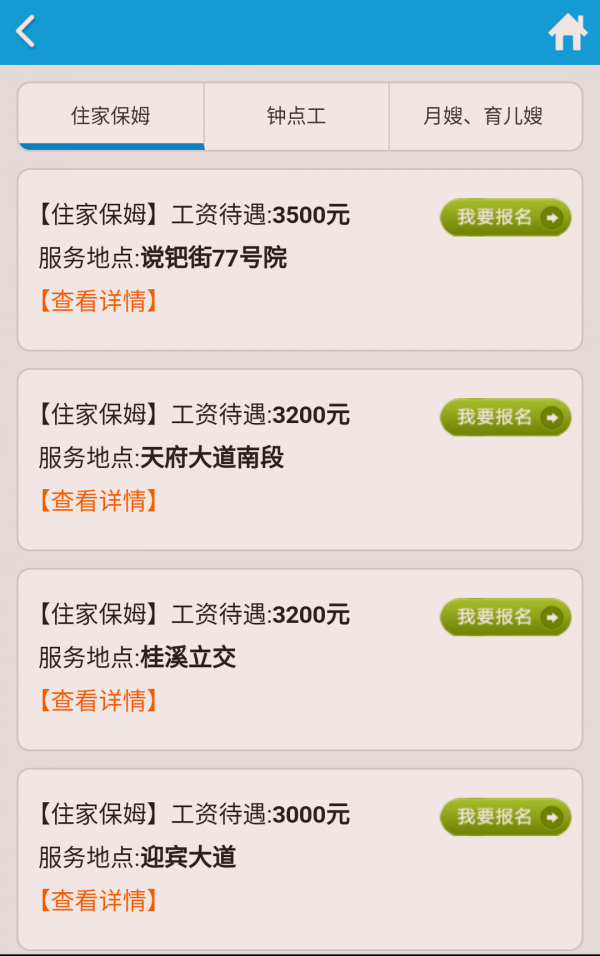Open the home page icon
Screen dimensions: 600x956
pyautogui.click(x=567, y=32)
